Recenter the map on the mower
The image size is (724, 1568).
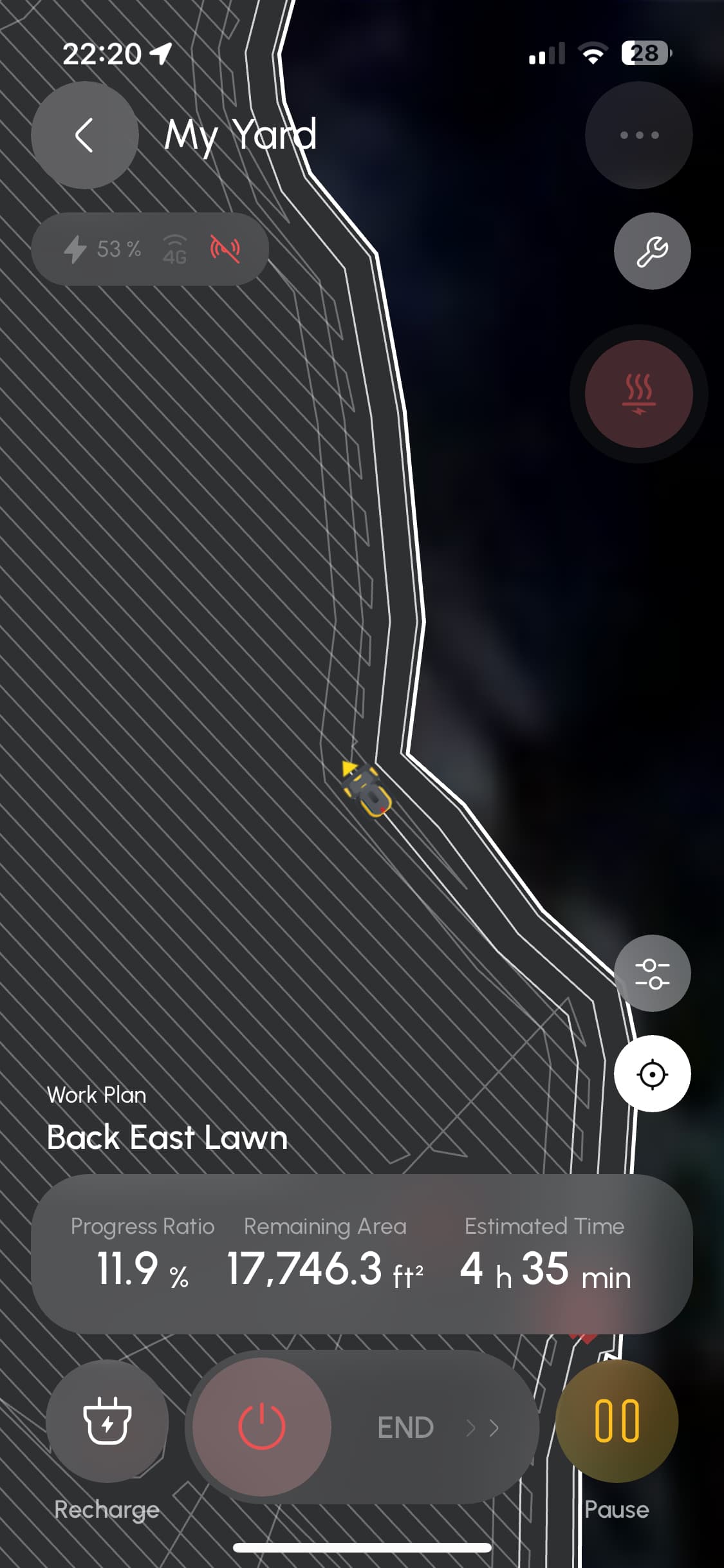tap(652, 1074)
